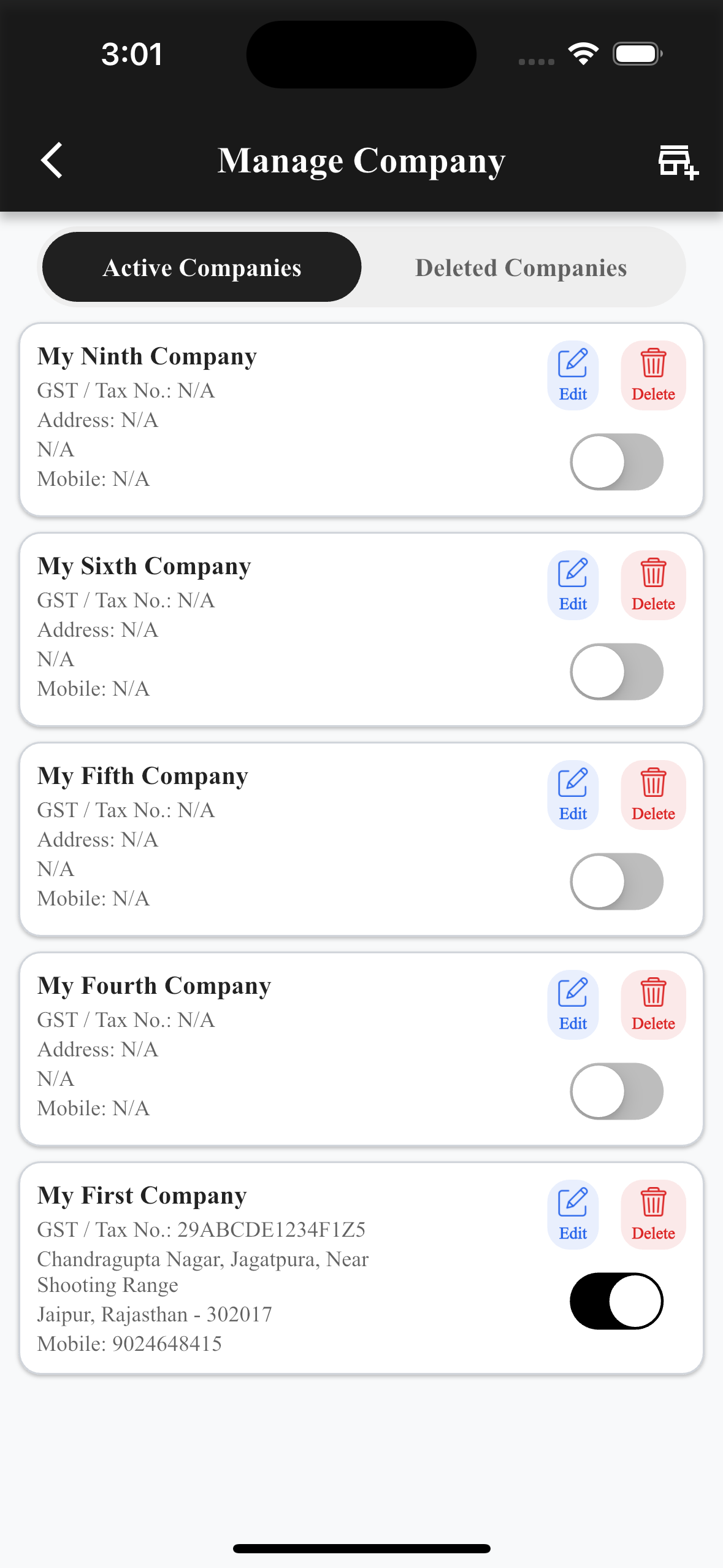Tap My Ninth Company title text
This screenshot has width=723, height=1568.
pos(147,356)
